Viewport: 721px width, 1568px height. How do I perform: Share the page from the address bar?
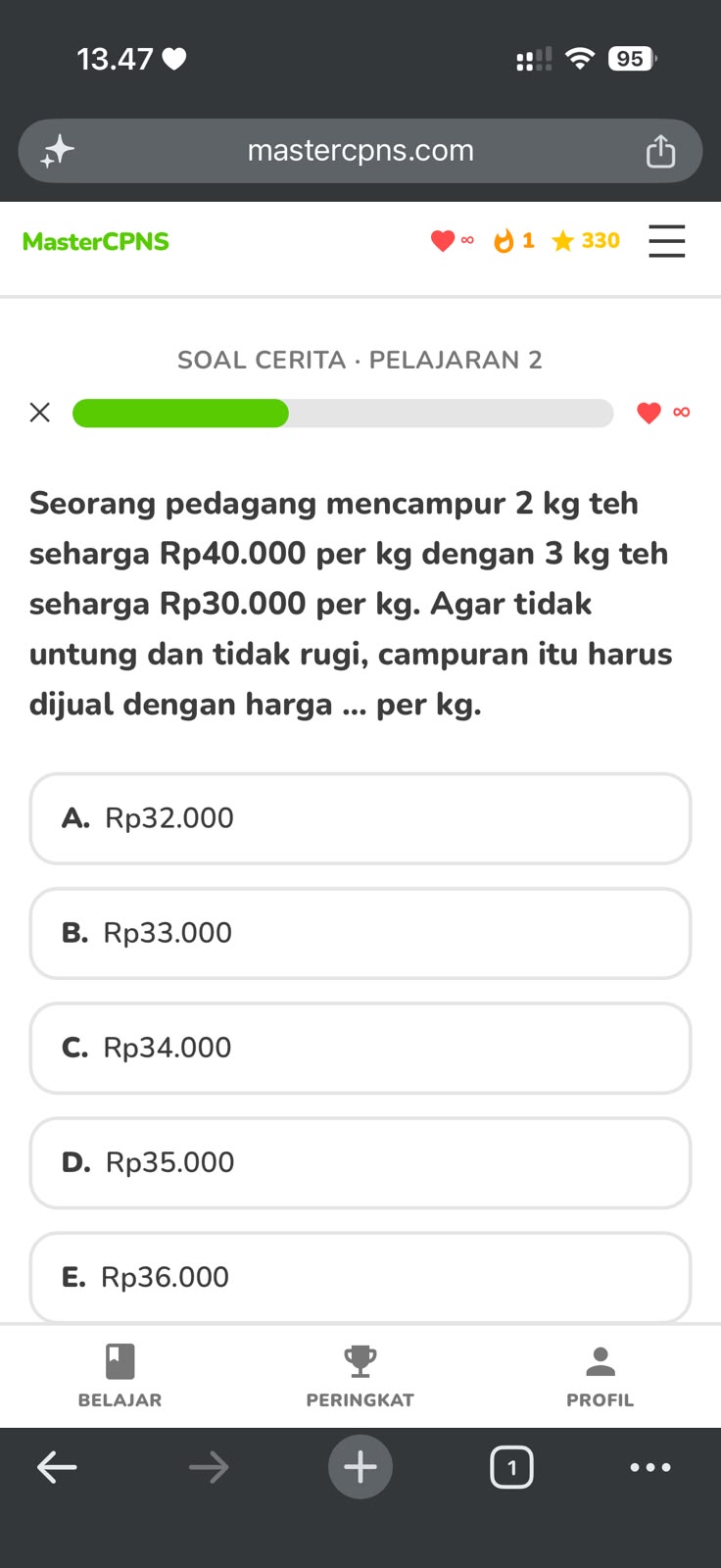pos(660,151)
